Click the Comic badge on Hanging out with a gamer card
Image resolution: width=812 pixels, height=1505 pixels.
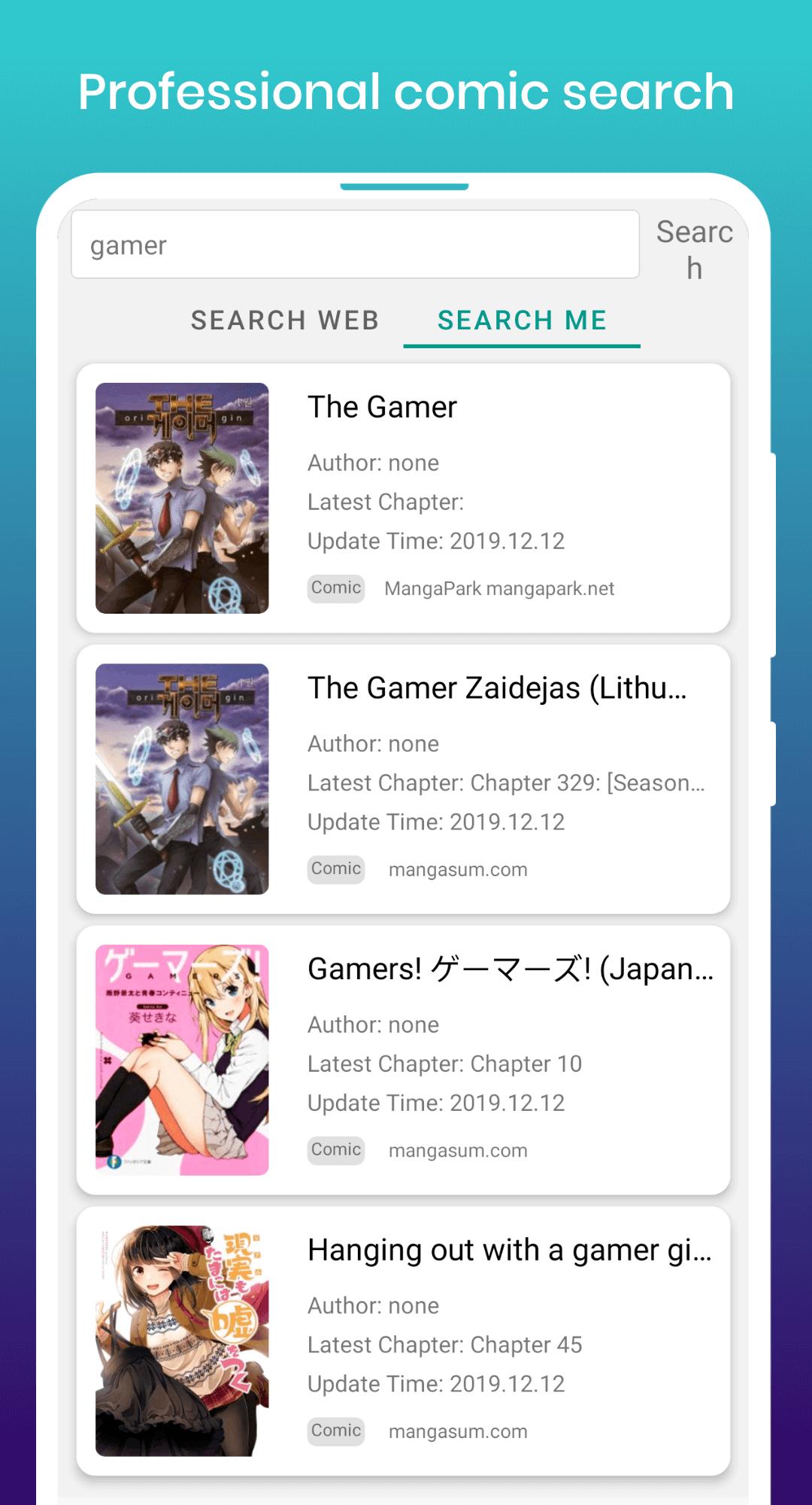[x=335, y=1431]
